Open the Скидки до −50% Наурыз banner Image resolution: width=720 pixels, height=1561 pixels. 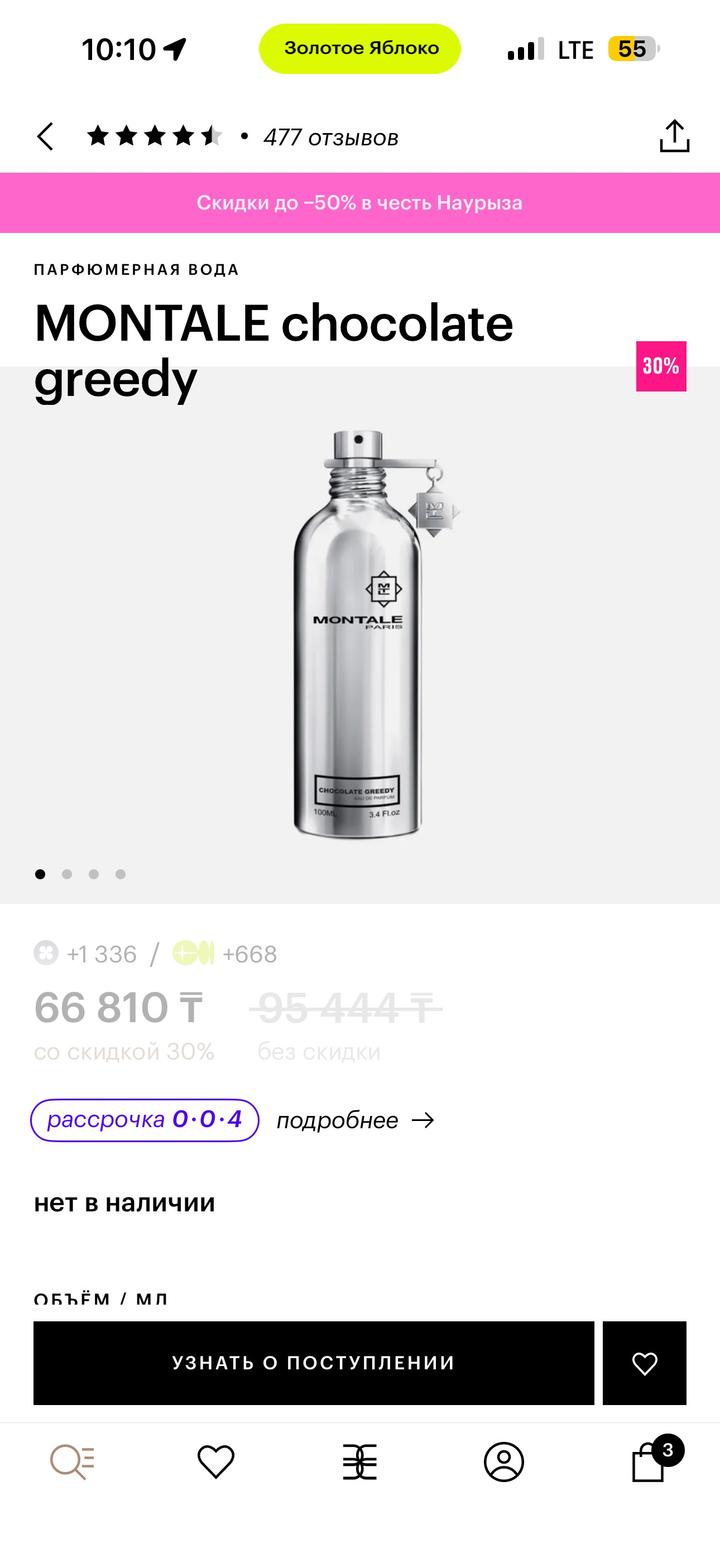[360, 203]
